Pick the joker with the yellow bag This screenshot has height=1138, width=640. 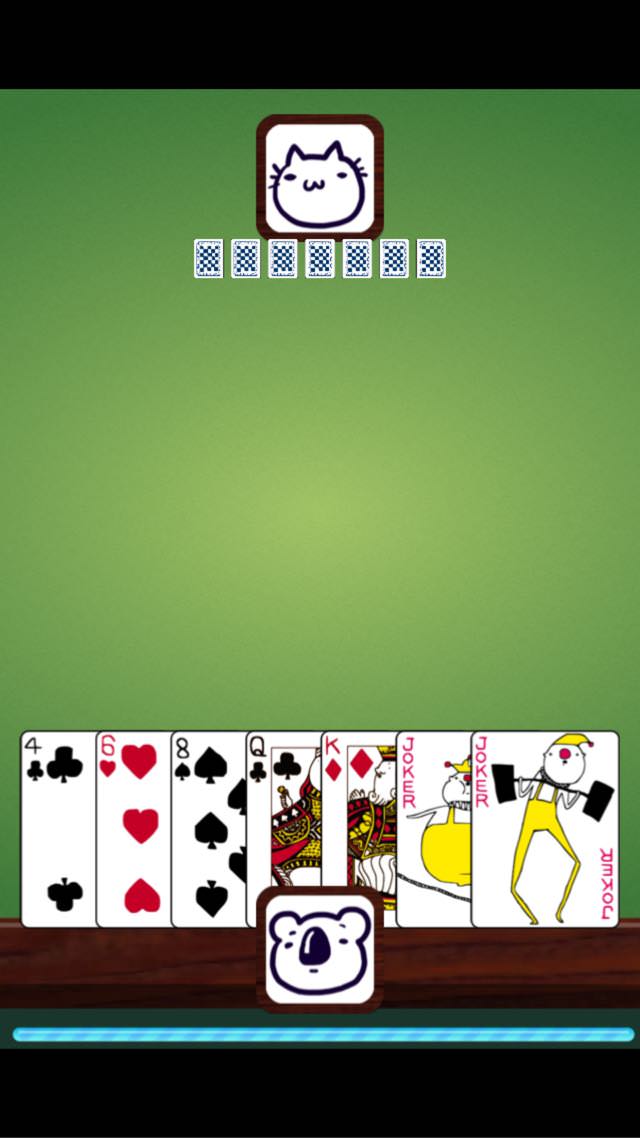434,829
